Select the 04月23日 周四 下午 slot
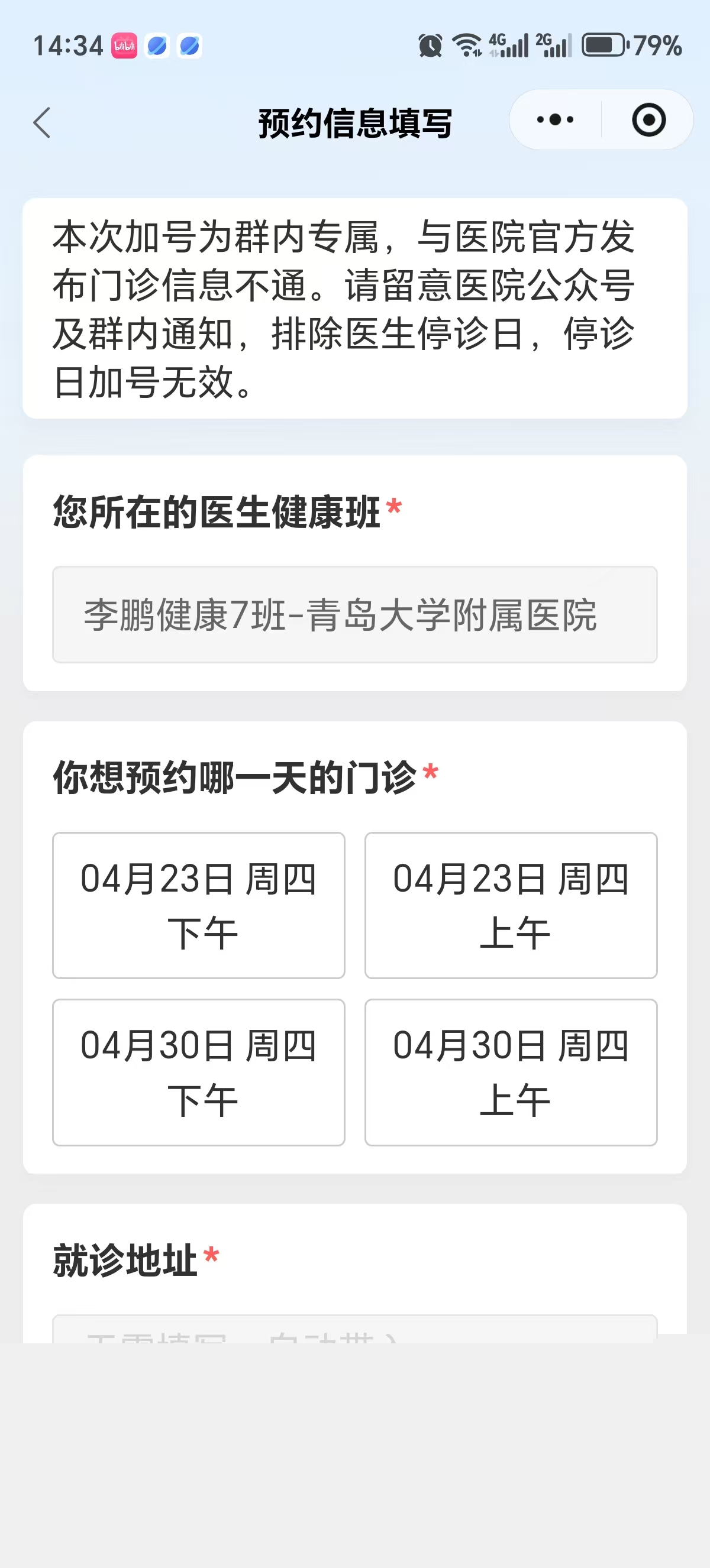Viewport: 710px width, 1568px height. 199,905
